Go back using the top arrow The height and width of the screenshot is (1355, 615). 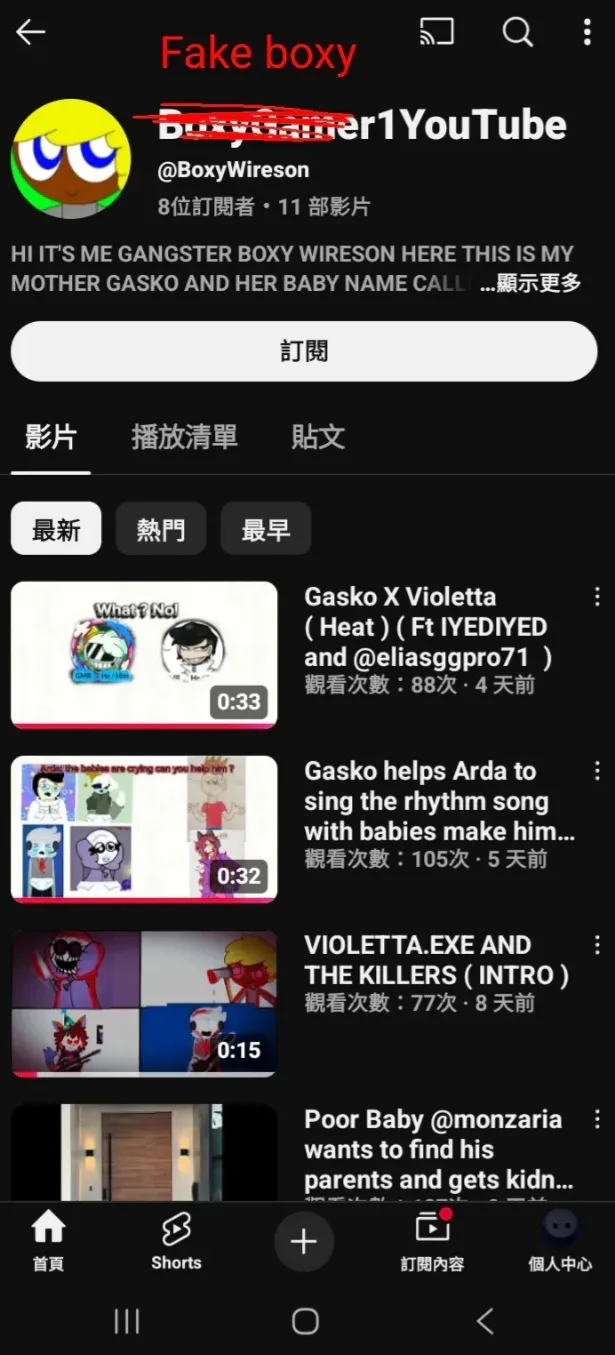[30, 32]
